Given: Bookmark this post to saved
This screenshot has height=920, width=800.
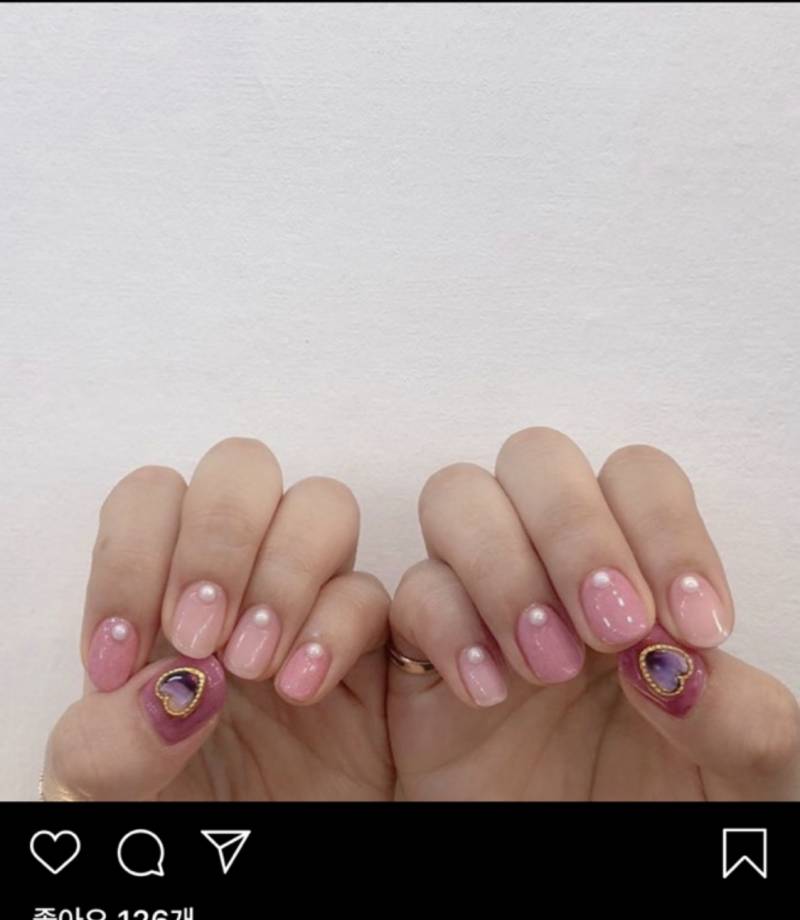Looking at the screenshot, I should [x=744, y=853].
